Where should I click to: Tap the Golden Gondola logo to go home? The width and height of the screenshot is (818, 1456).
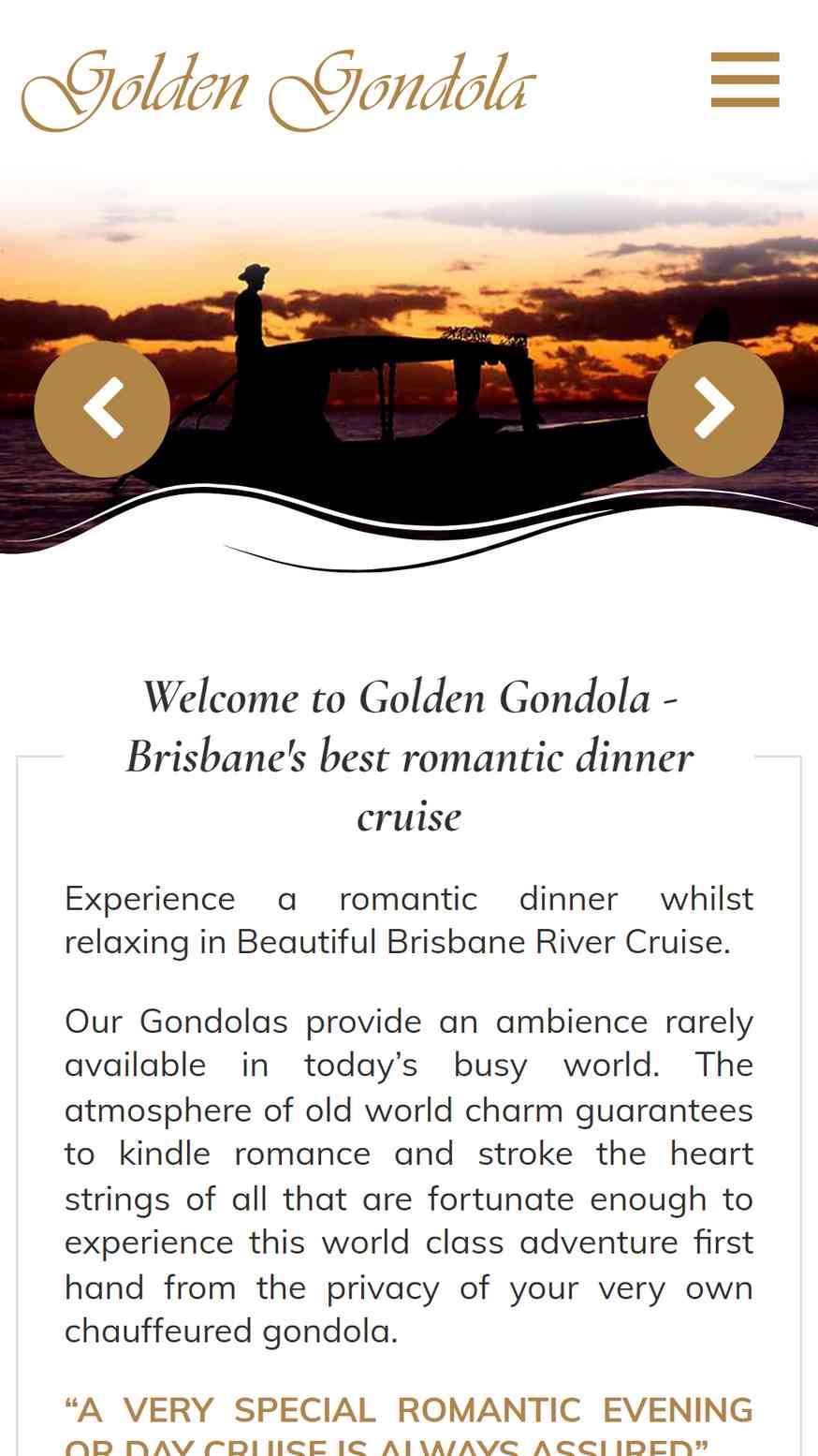[x=278, y=89]
